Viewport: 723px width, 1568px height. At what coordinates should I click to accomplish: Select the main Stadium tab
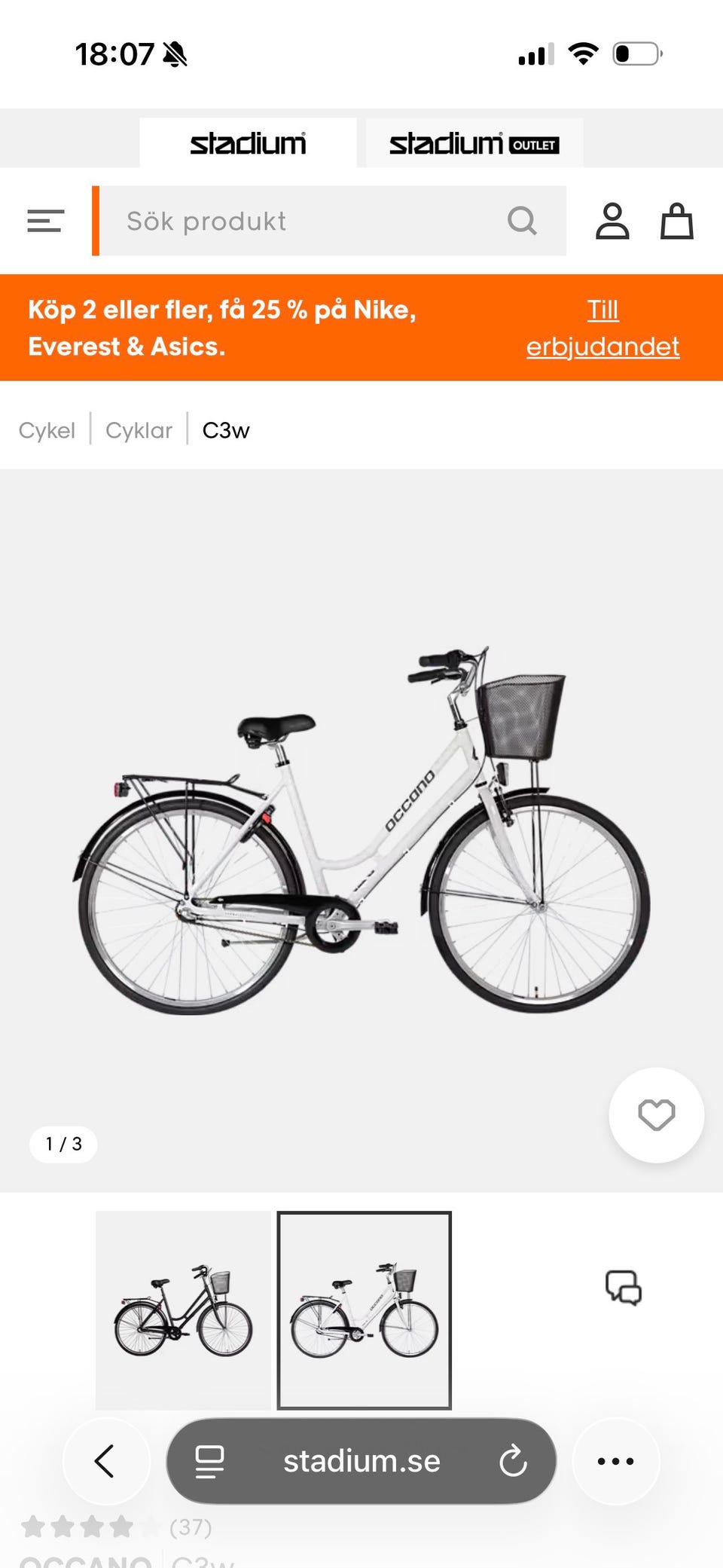click(248, 143)
